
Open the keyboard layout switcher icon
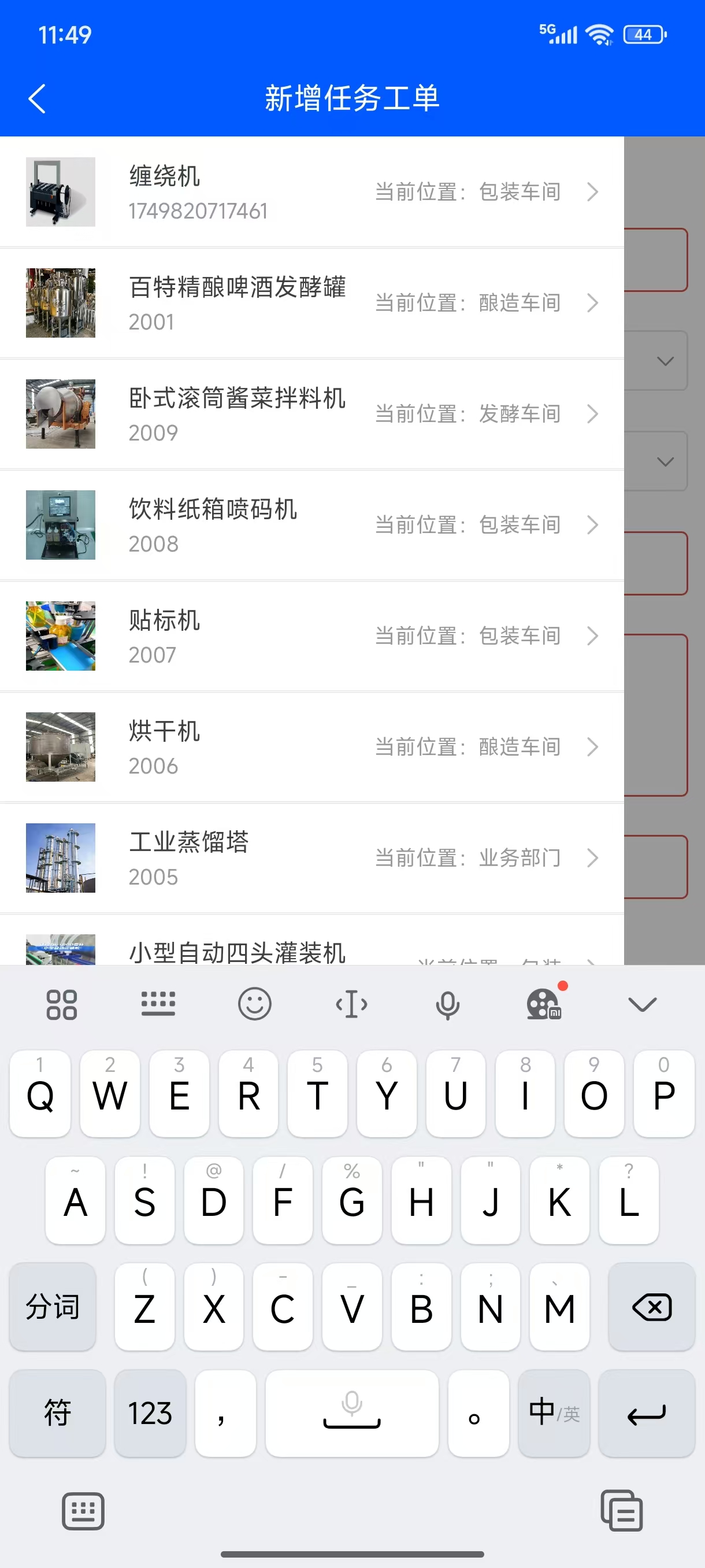point(158,1004)
